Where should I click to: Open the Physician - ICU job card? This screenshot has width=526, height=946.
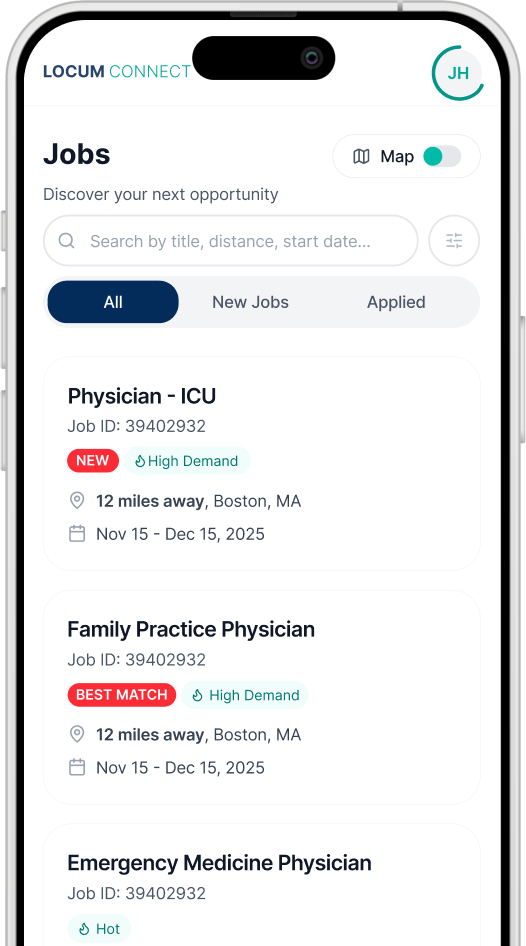click(262, 463)
